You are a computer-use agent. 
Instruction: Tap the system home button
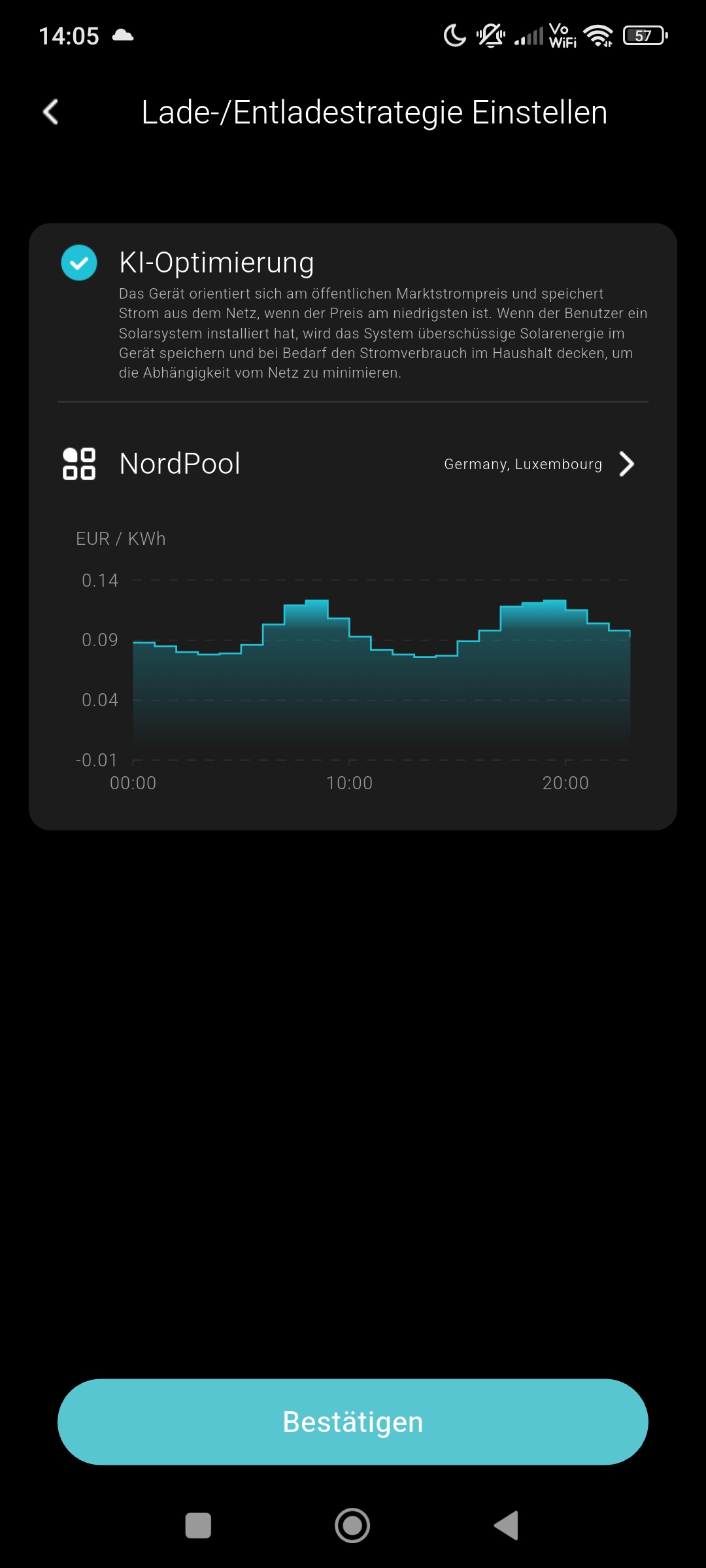pos(352,1526)
